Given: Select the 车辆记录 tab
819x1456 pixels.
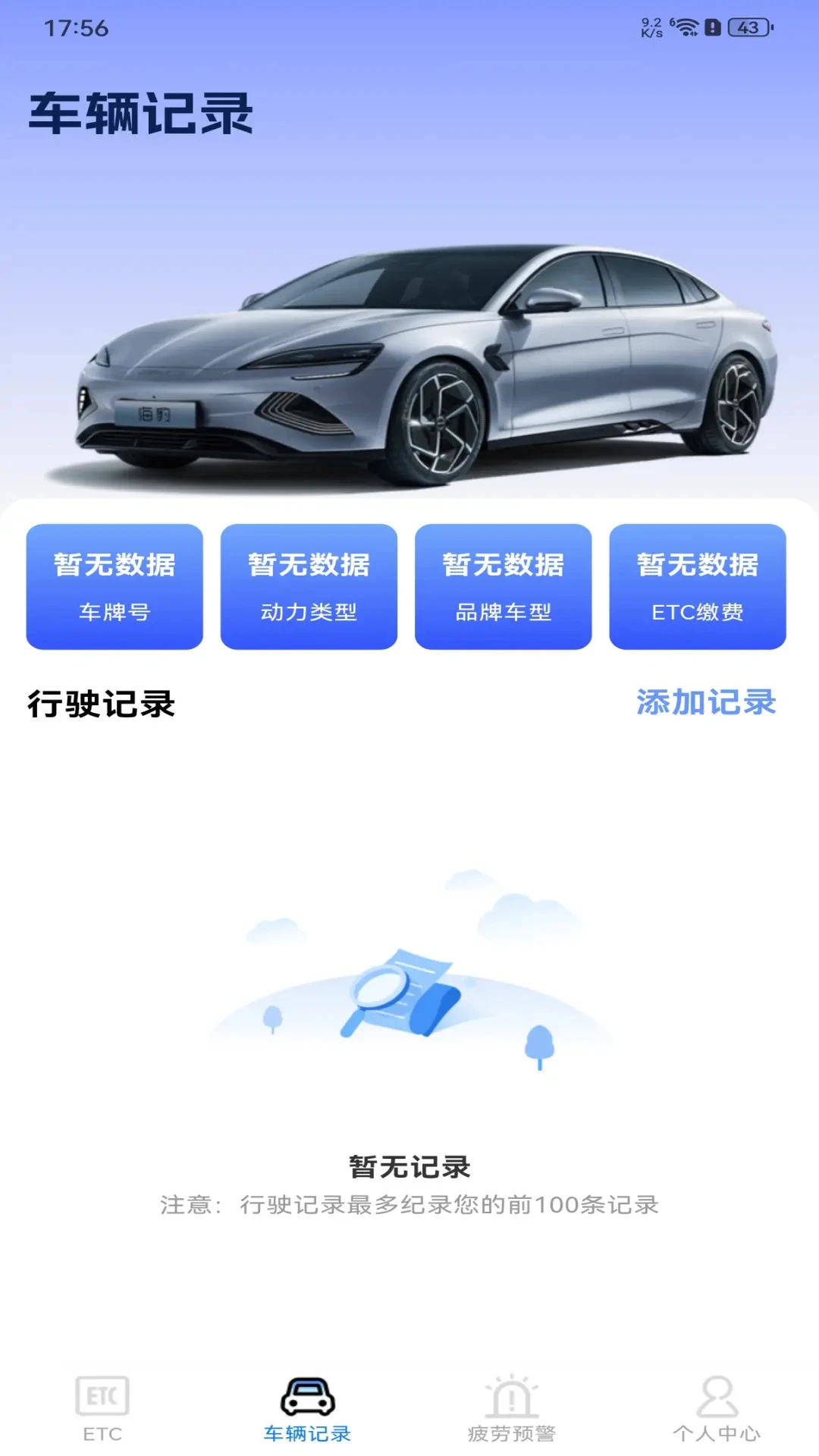Looking at the screenshot, I should pyautogui.click(x=307, y=1409).
